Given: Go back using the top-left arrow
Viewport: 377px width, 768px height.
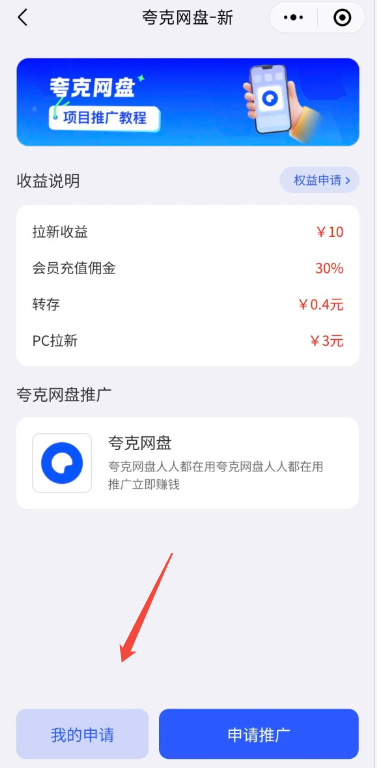Looking at the screenshot, I should [23, 18].
